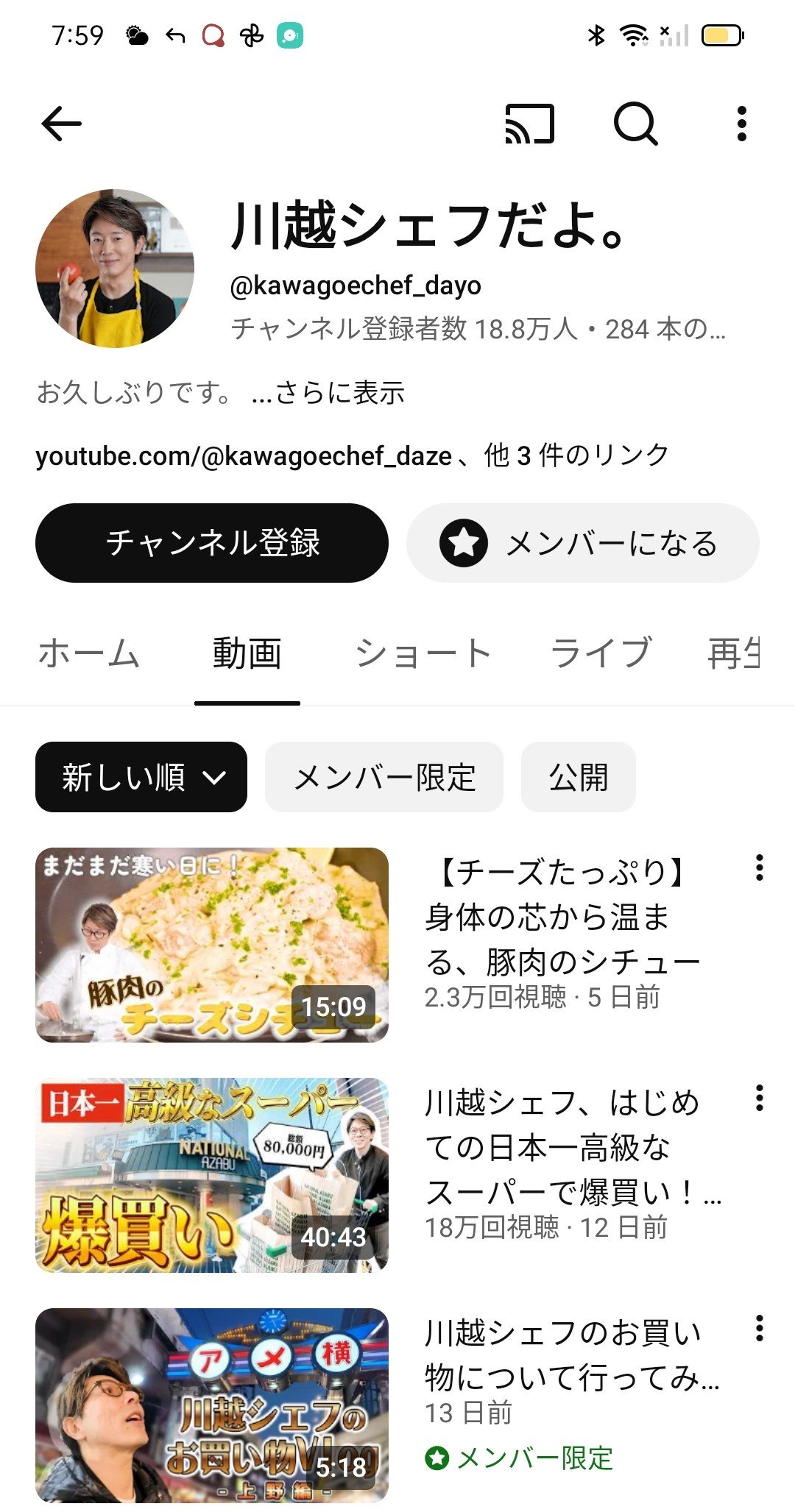The image size is (795, 1512).
Task: Open channel search
Action: 635,124
